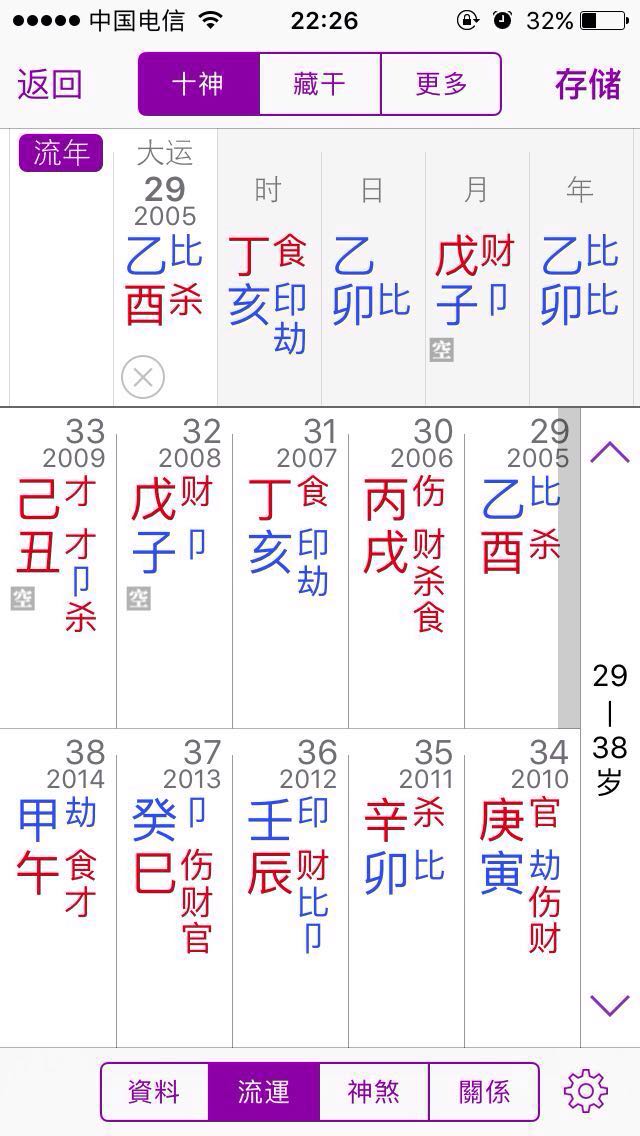Image resolution: width=640 pixels, height=1136 pixels.
Task: Open the 關係 tab
Action: click(484, 1092)
